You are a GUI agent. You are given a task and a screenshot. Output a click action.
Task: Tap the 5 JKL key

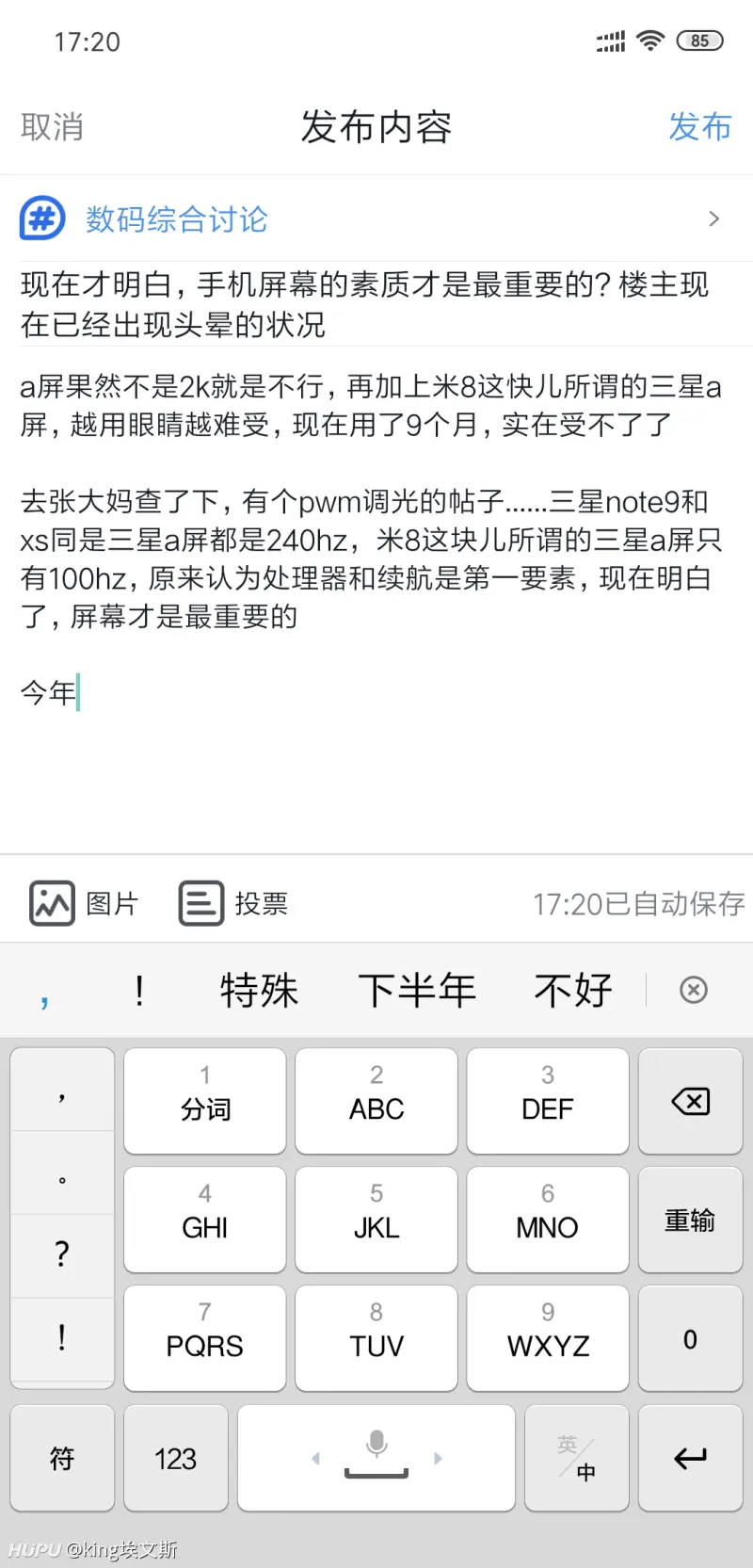click(376, 1220)
